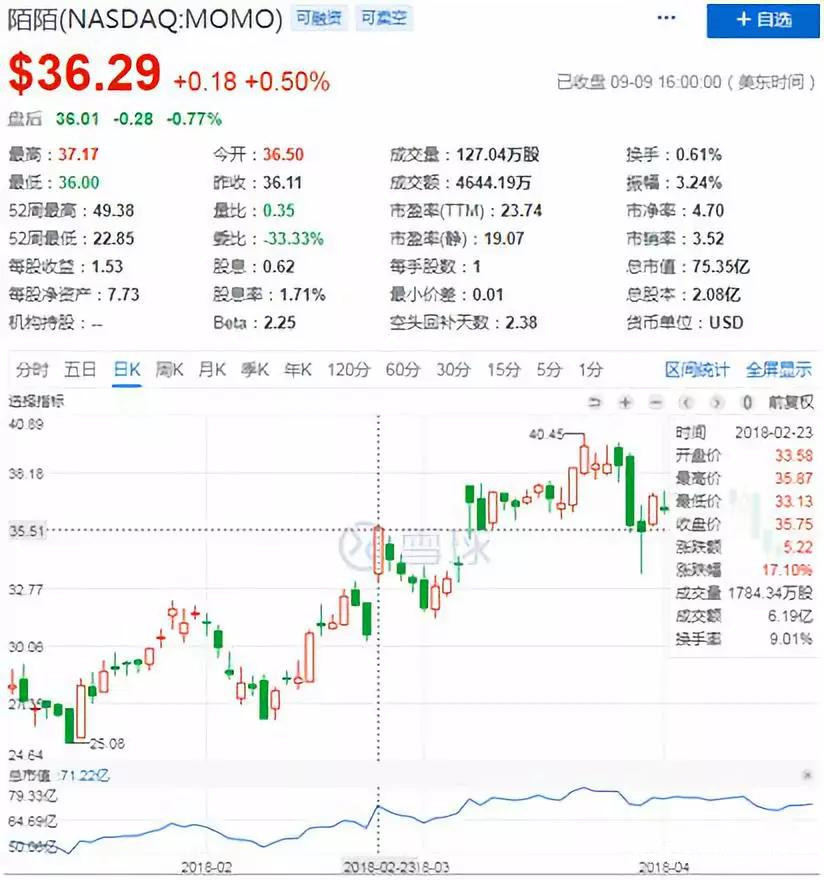Open 选择指标 indicator selector
Screen dimensions: 824x880
[x=36, y=401]
